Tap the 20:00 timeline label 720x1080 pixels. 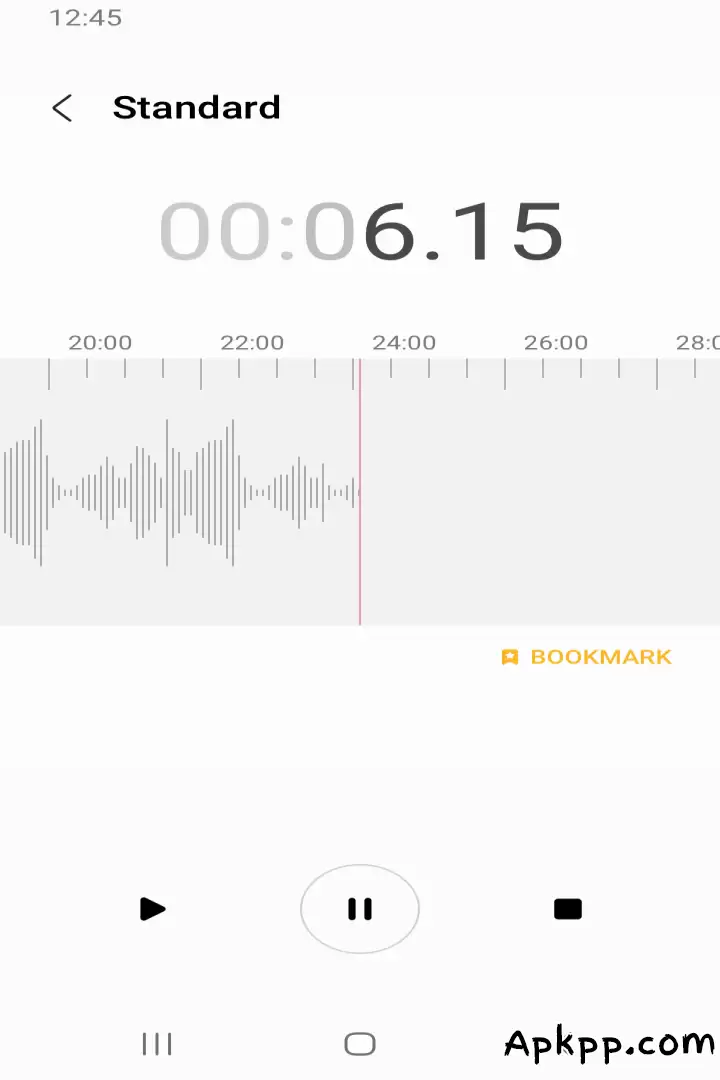100,342
